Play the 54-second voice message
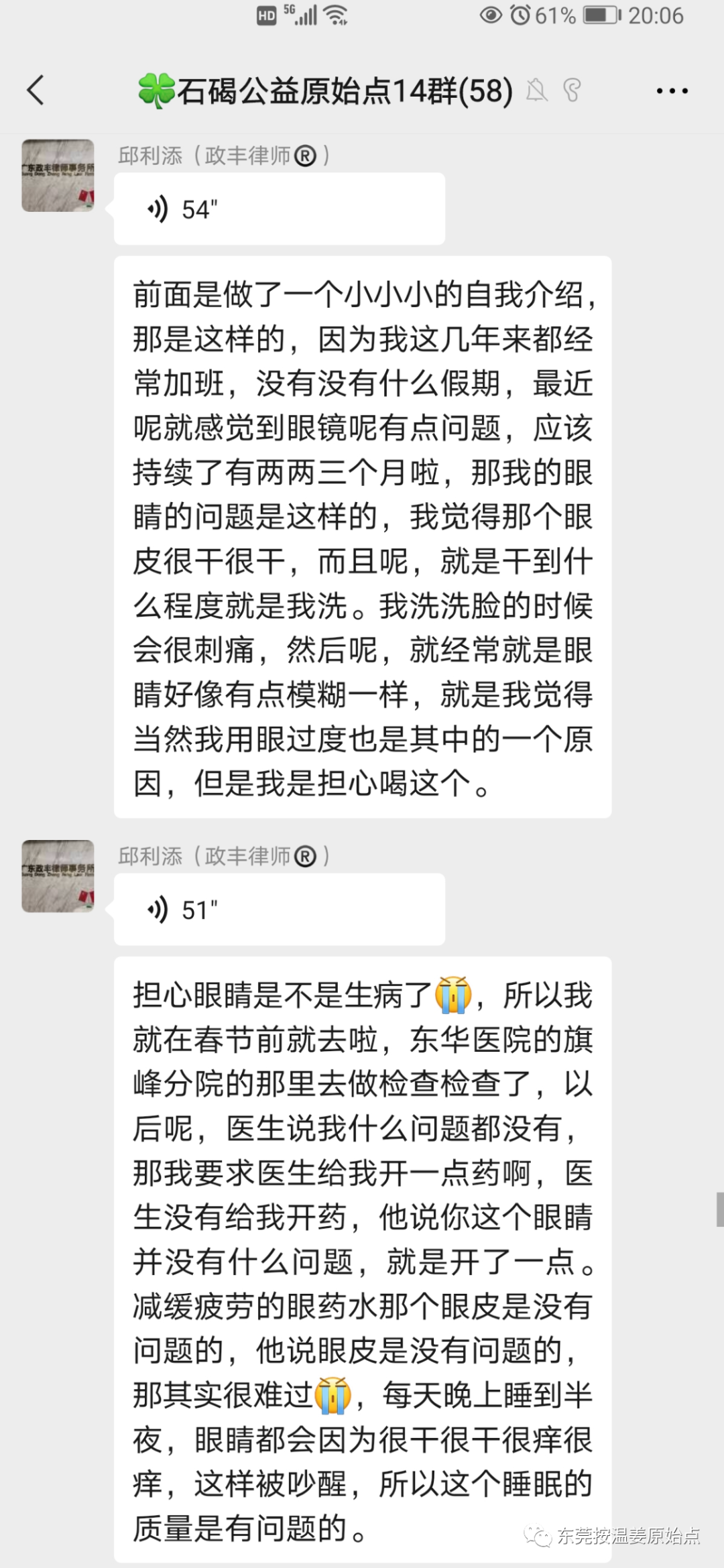 tap(279, 209)
